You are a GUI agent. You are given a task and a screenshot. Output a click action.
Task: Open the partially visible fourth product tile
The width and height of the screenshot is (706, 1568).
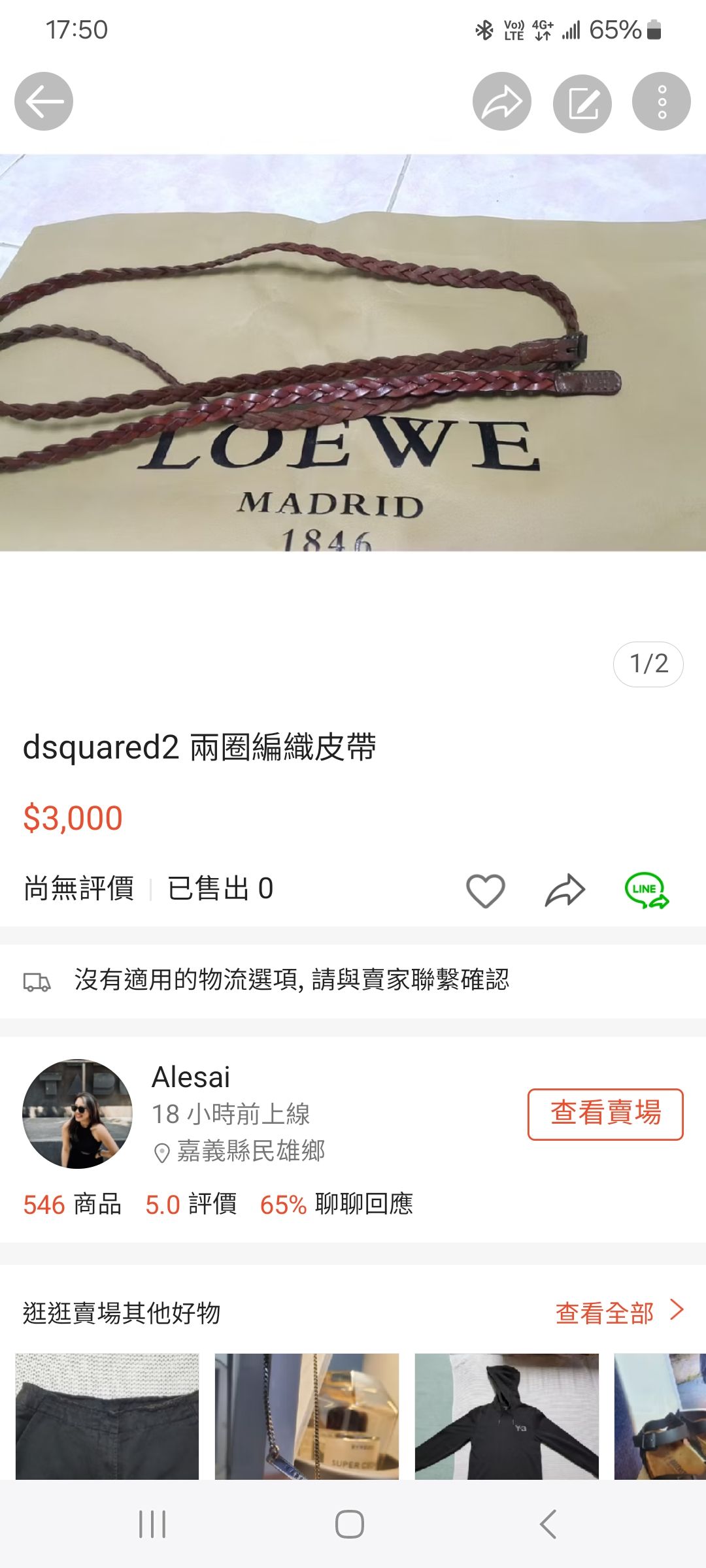pos(660,1416)
